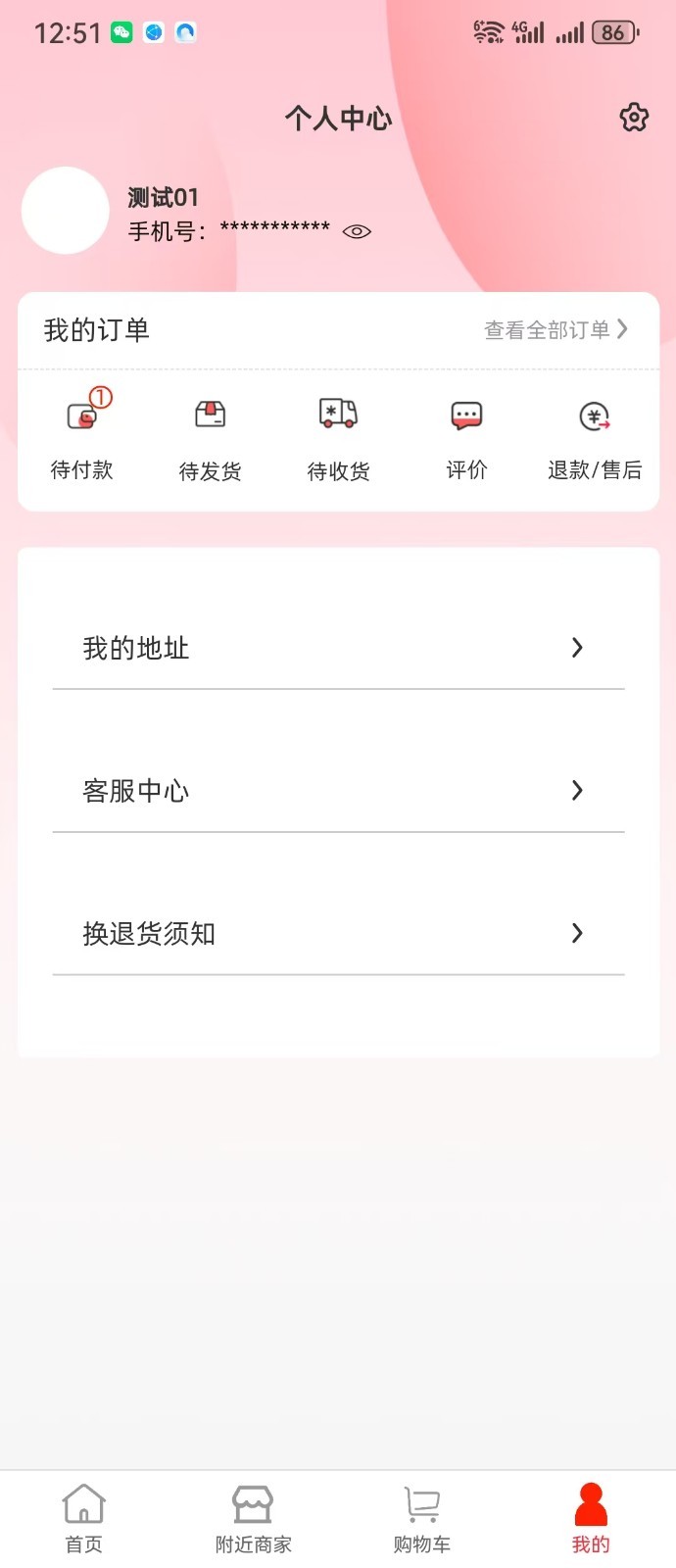This screenshot has width=676, height=1568.
Task: Switch to Nearby Merchants tab (附近商家)
Action: [x=253, y=1519]
